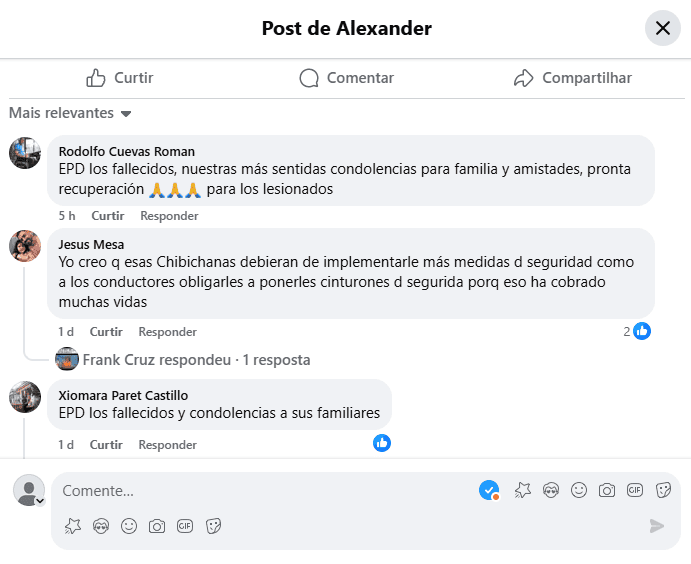Reply to Jesus Mesa's comment

click(x=167, y=332)
